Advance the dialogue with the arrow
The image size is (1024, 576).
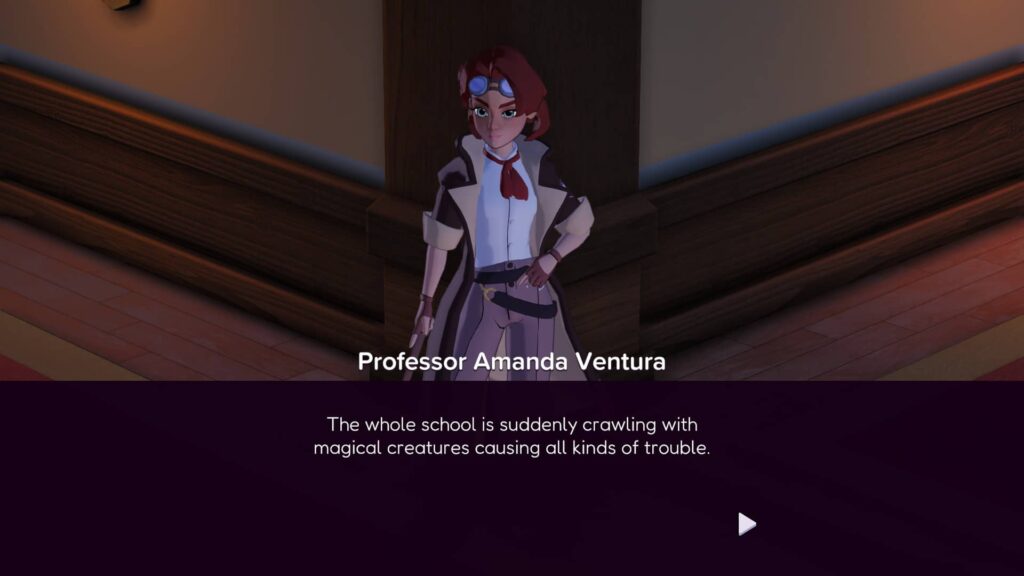click(746, 524)
